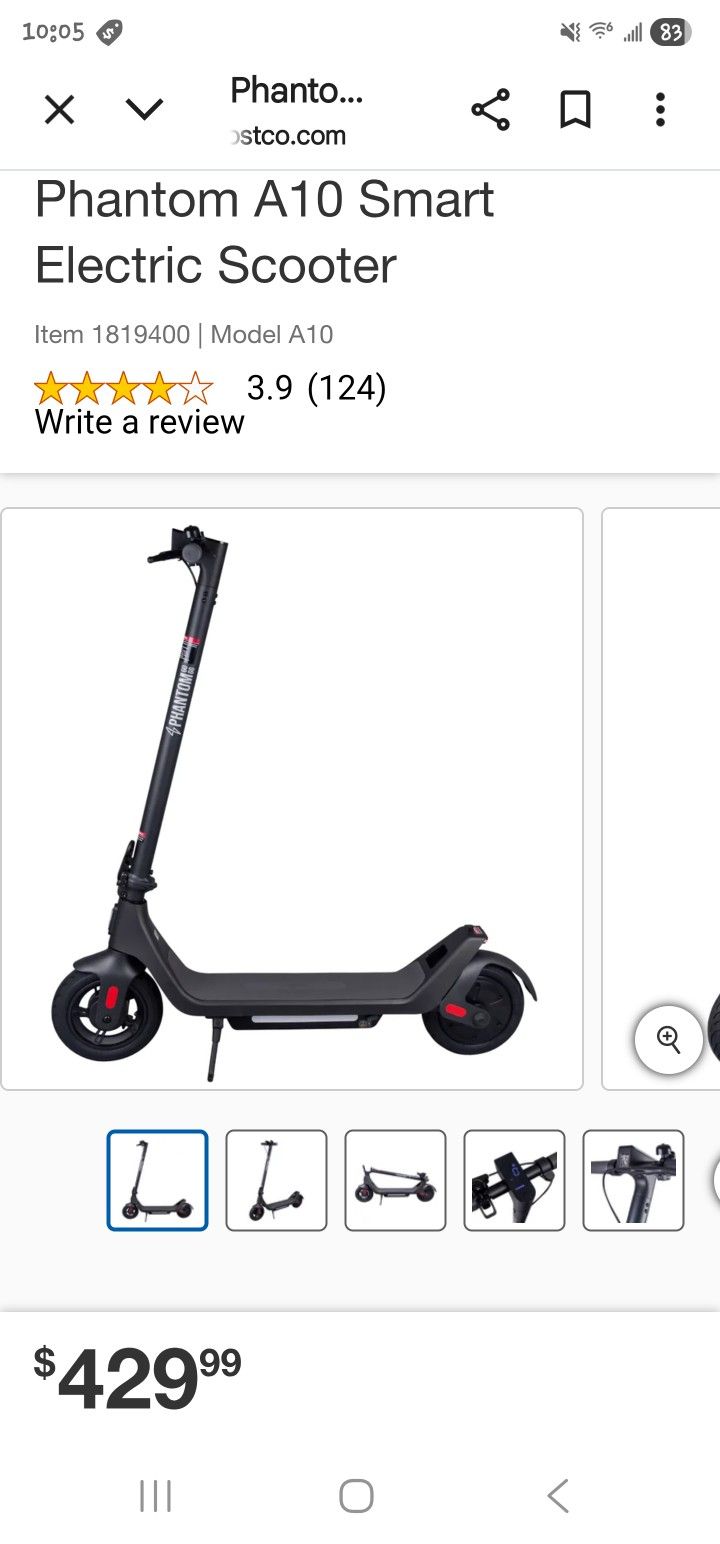Screen dimensions: 720x1544
Task: Share this Costco product page
Action: (x=490, y=110)
